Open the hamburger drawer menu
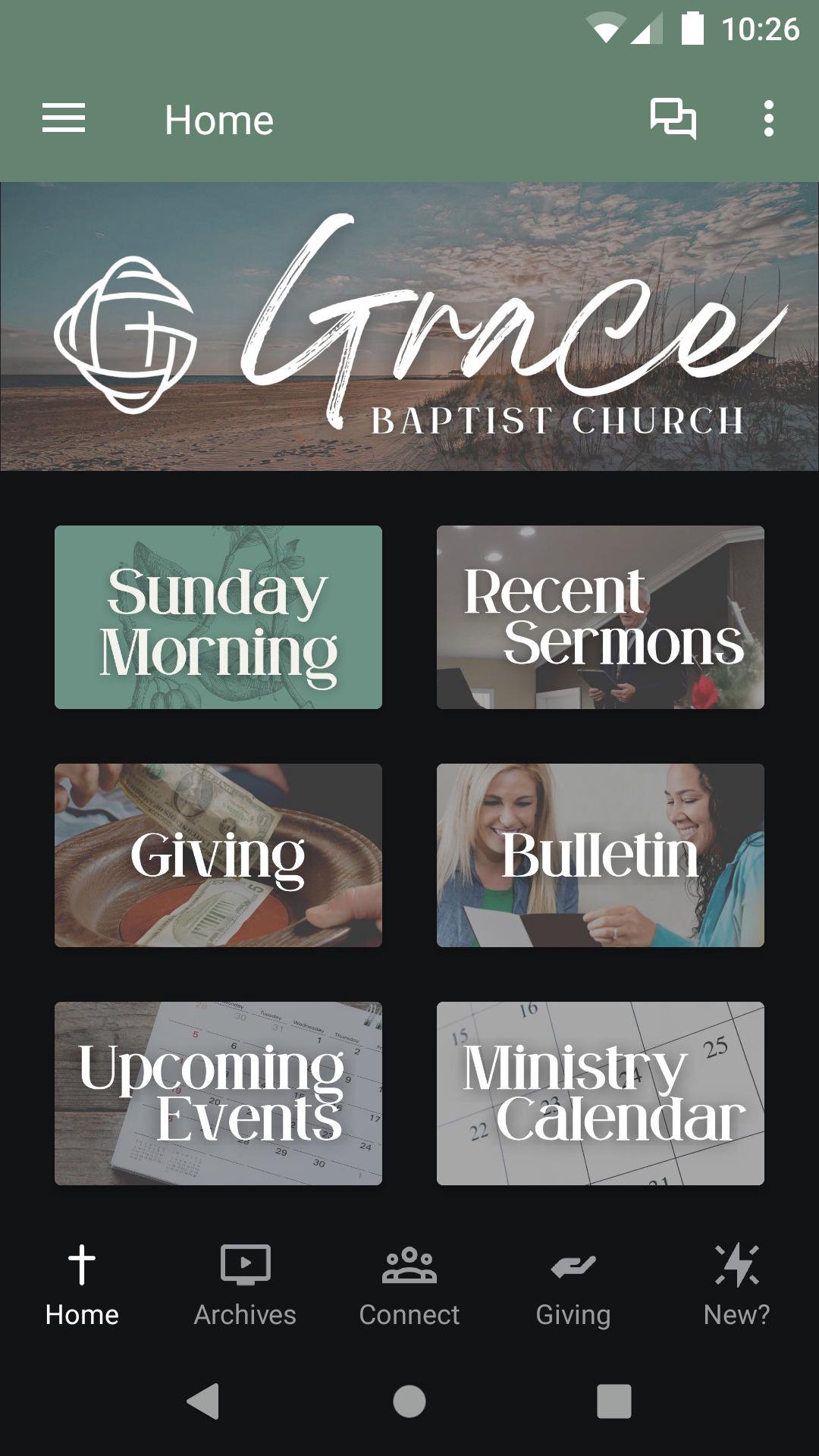 (64, 119)
